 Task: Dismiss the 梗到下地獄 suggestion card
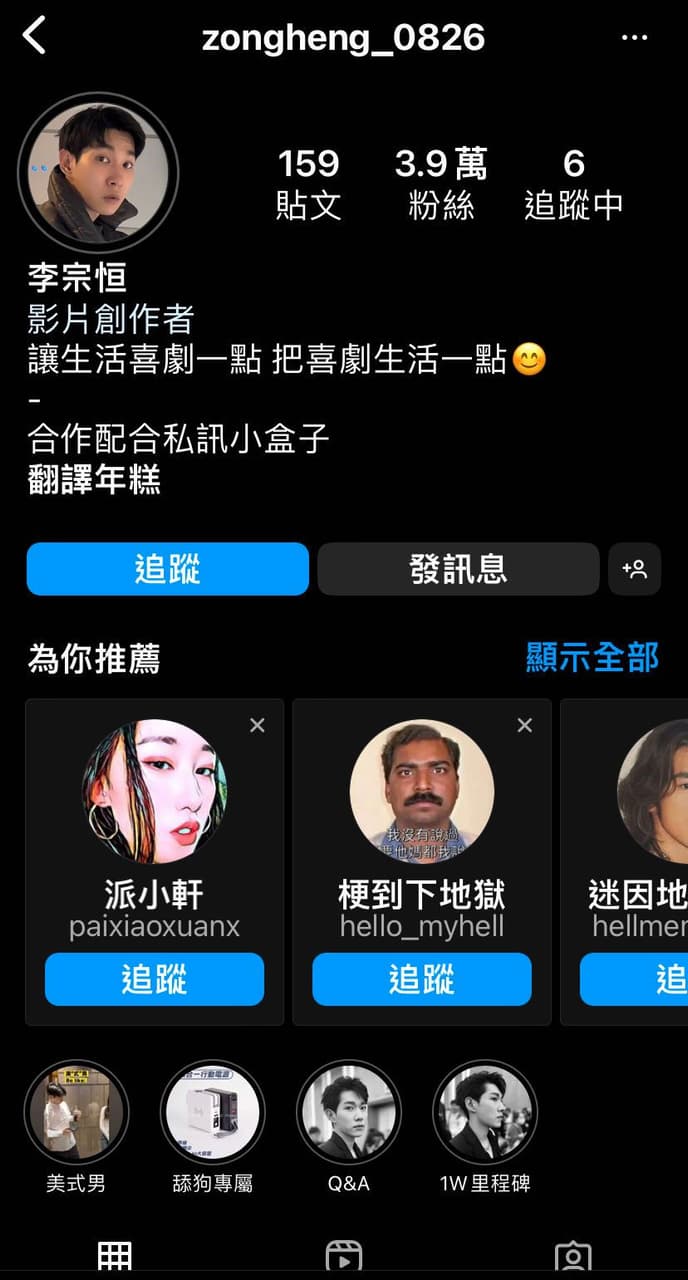click(x=524, y=726)
